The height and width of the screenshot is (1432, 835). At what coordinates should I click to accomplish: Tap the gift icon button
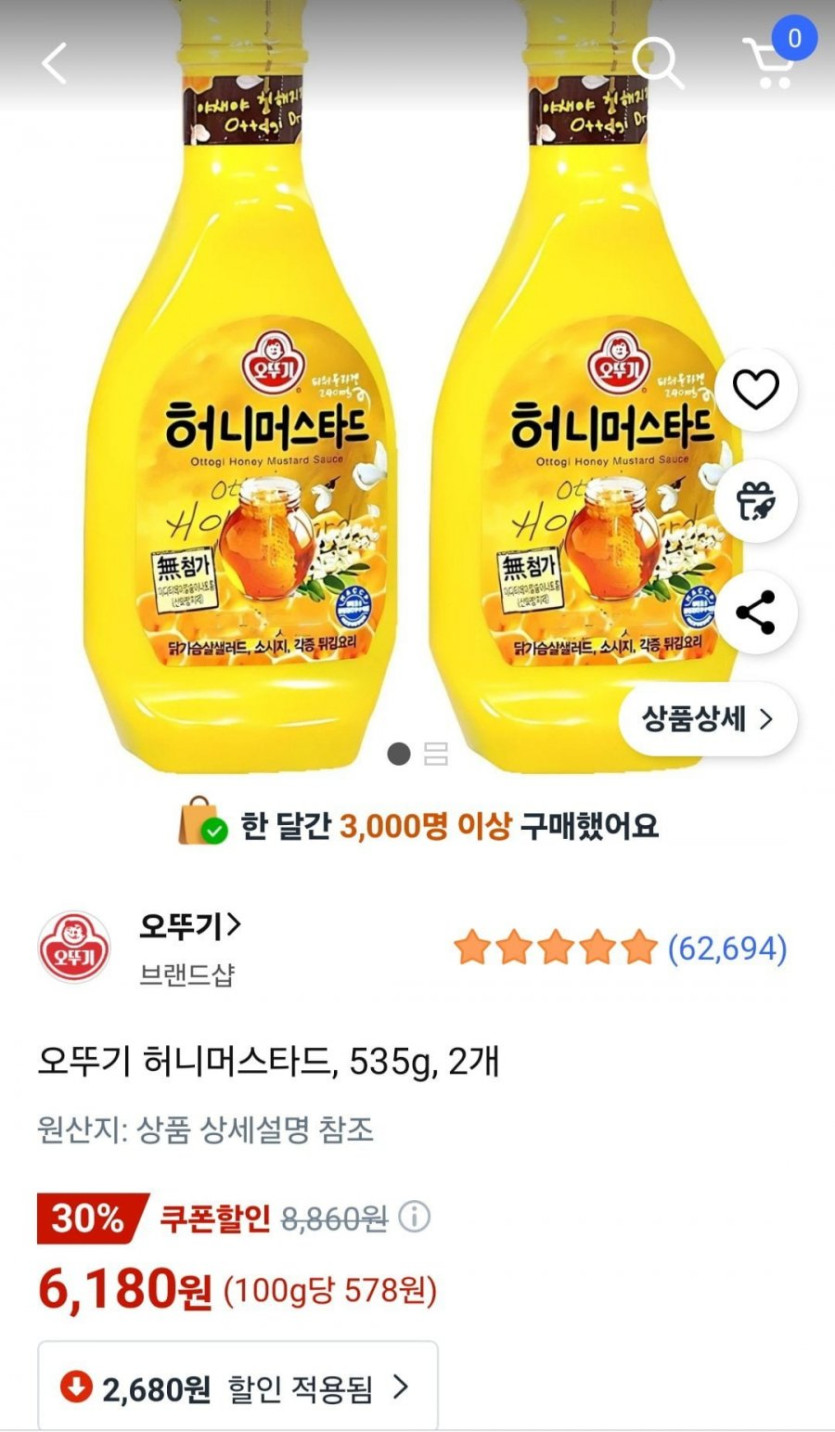tap(756, 501)
